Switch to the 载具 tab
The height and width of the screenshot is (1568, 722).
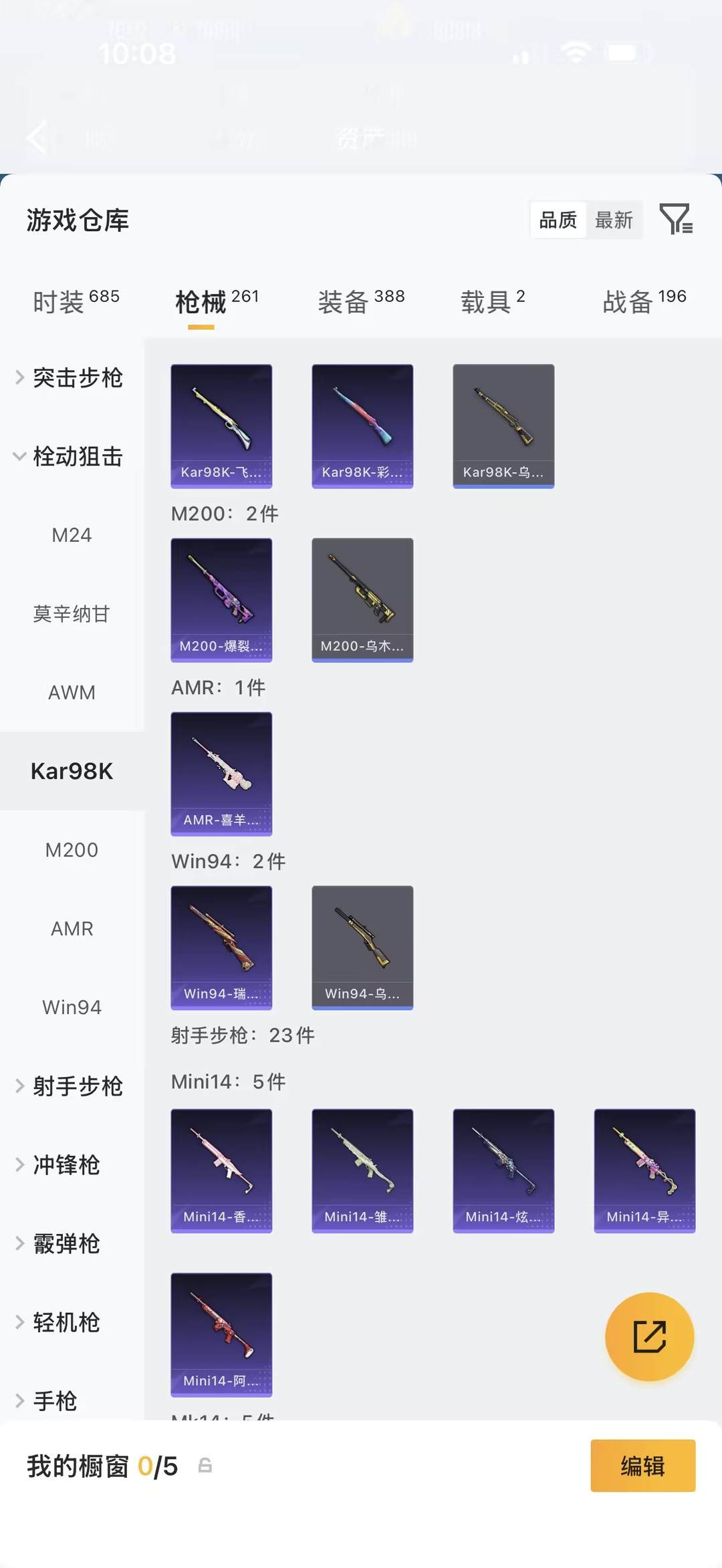click(x=493, y=301)
